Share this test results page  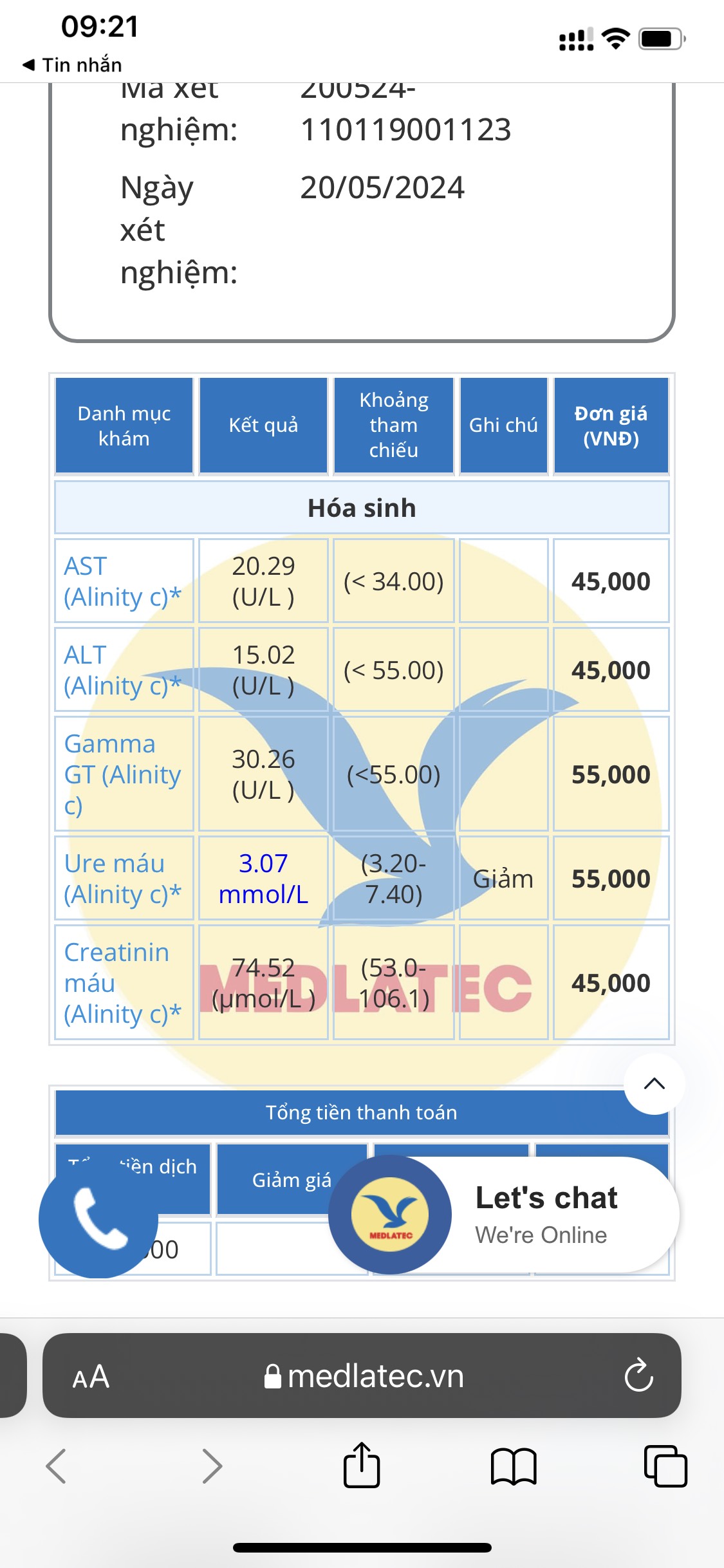click(x=362, y=1465)
